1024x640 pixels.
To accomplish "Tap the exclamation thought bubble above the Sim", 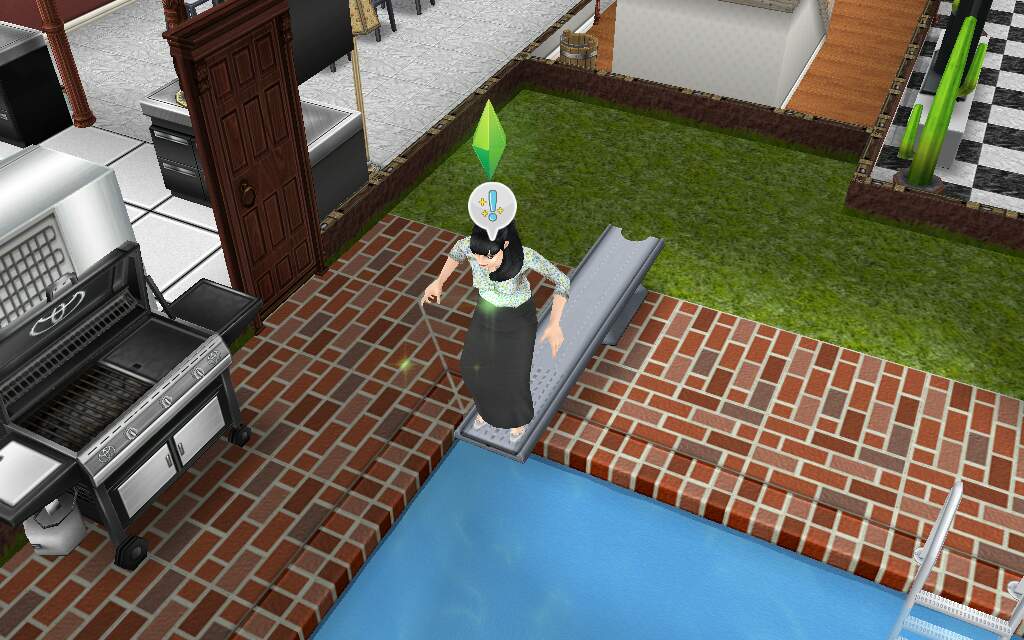I will [x=491, y=207].
